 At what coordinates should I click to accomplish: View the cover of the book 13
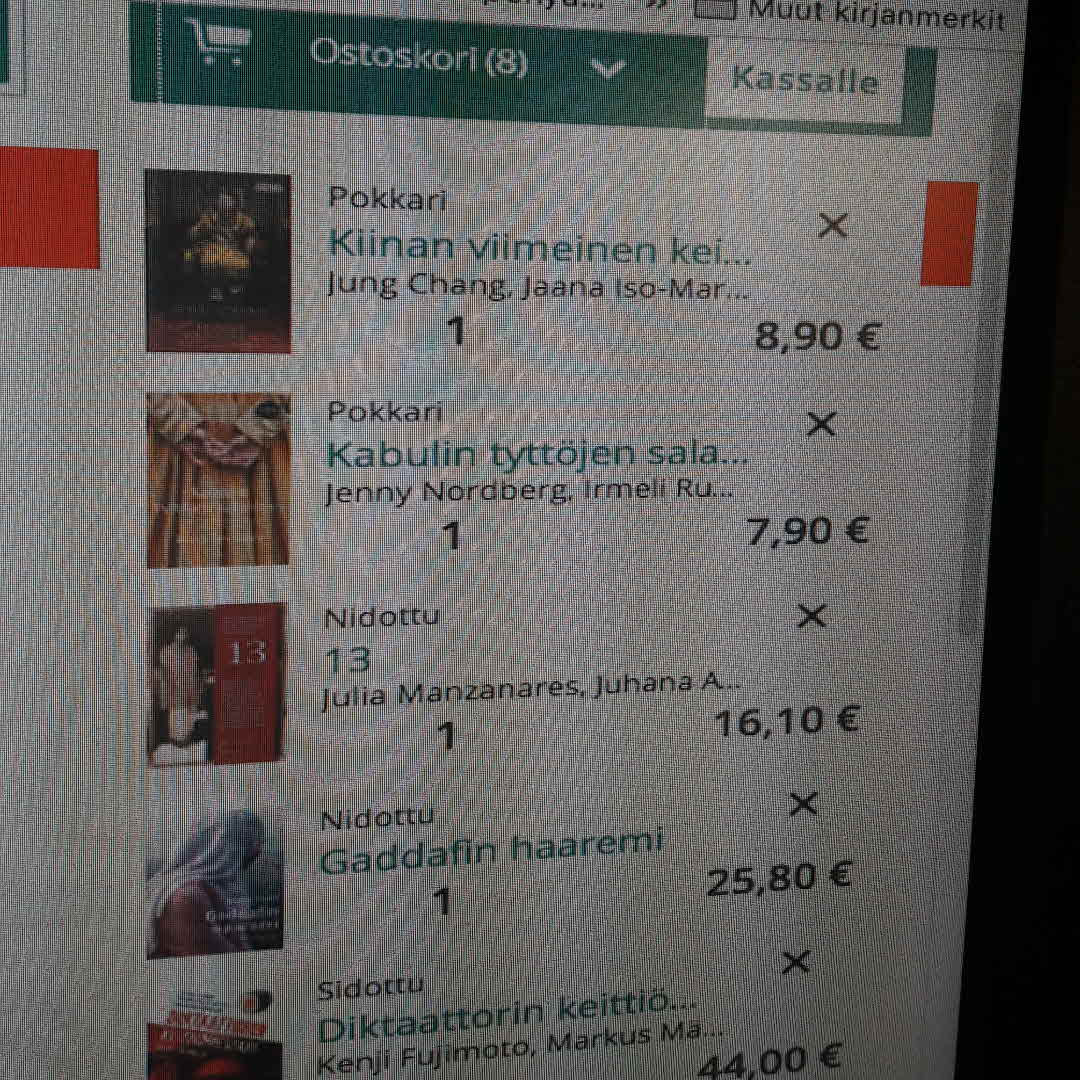click(x=217, y=684)
